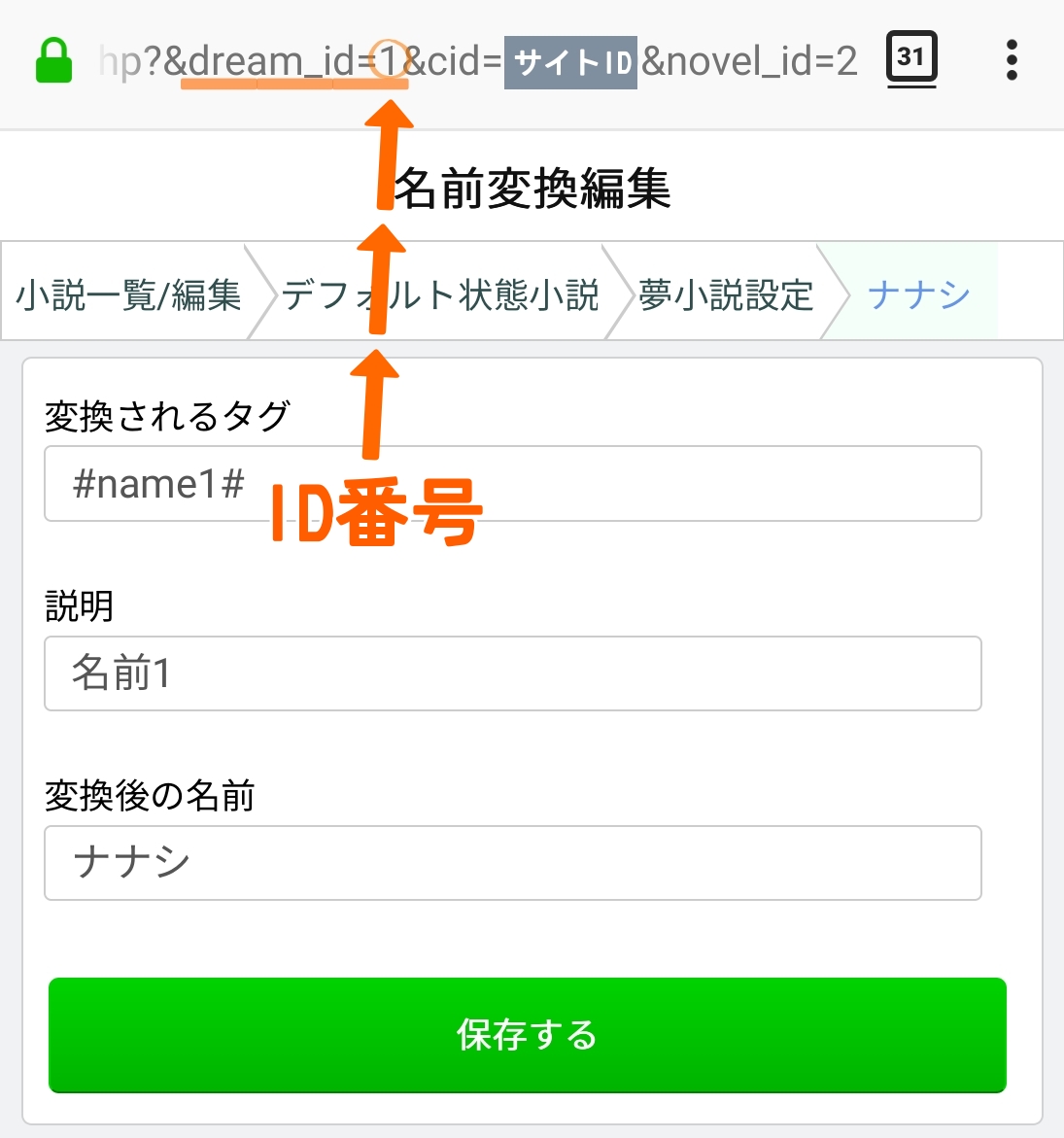This screenshot has width=1064, height=1138.
Task: Navigate to 夢小説設定 breadcrumb
Action: (x=726, y=294)
